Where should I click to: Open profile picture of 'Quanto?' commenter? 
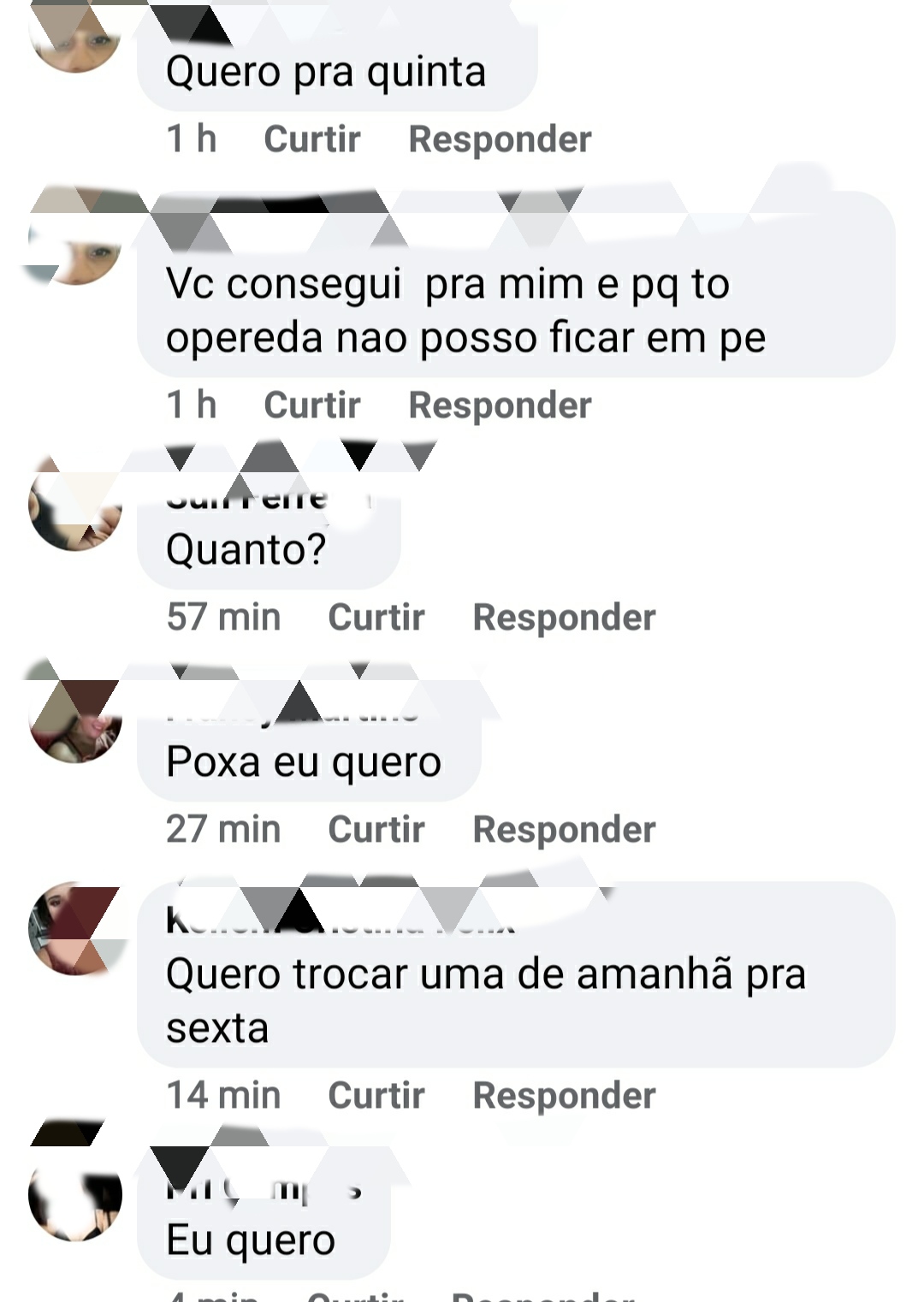pyautogui.click(x=75, y=505)
